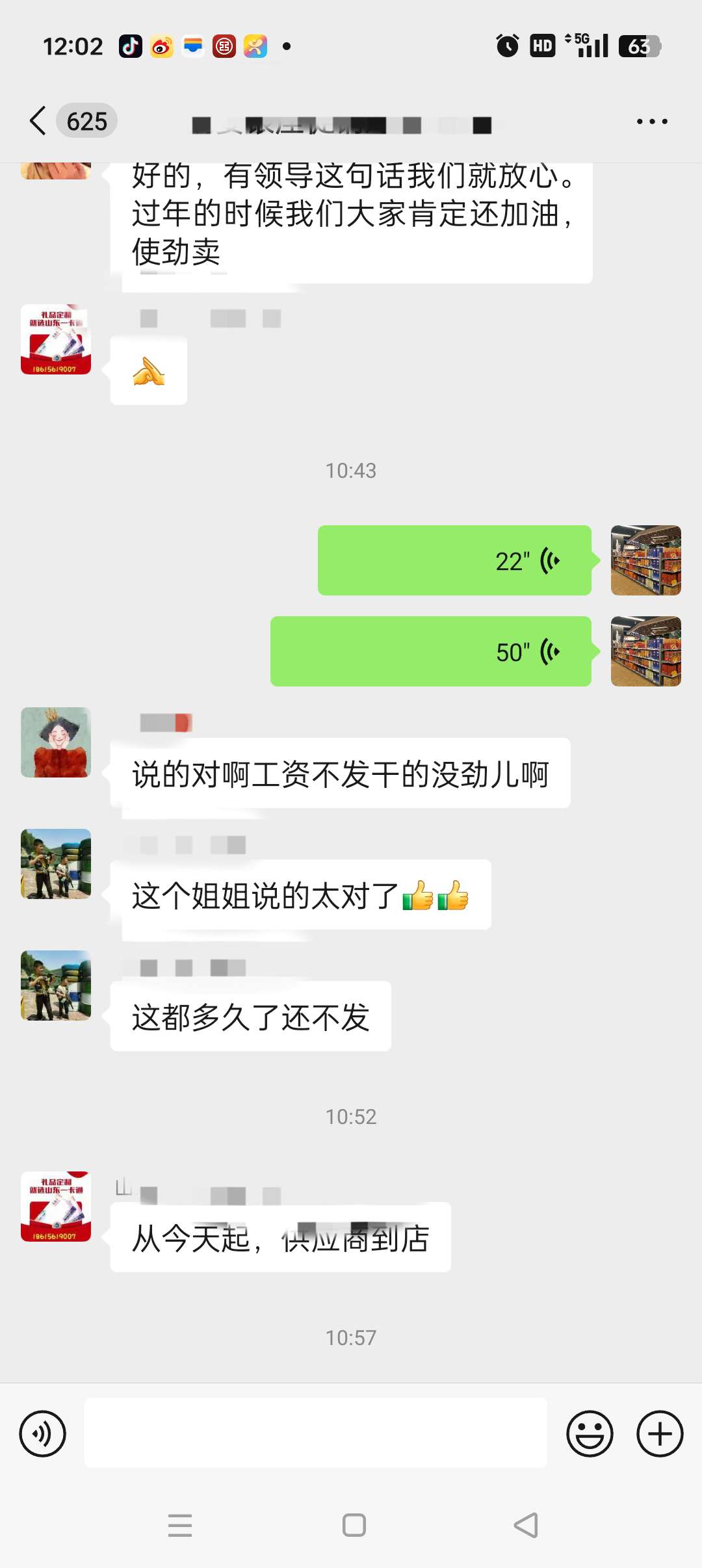Open profile of sender saying 说的对啊工资不发
702x1568 pixels.
56,742
